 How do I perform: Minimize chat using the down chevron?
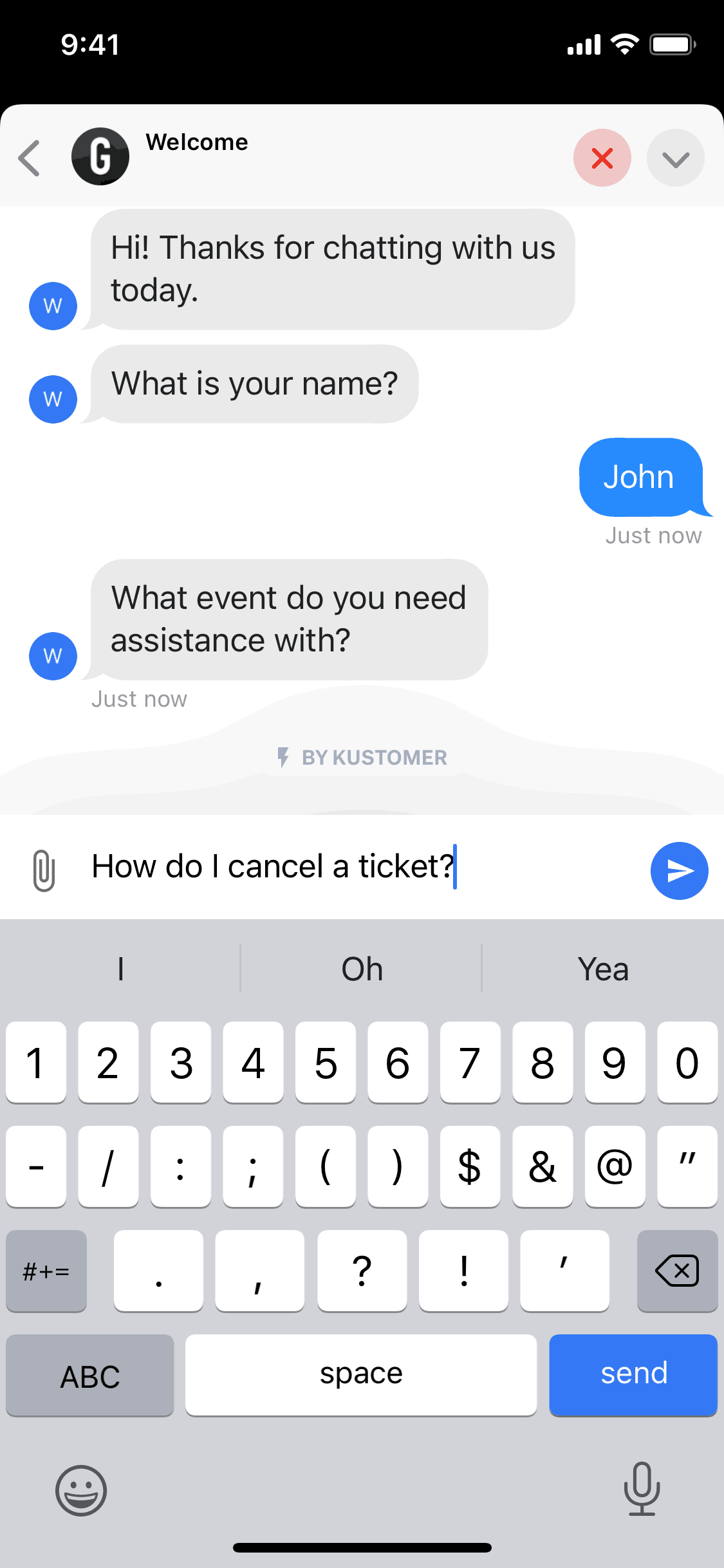coord(675,158)
